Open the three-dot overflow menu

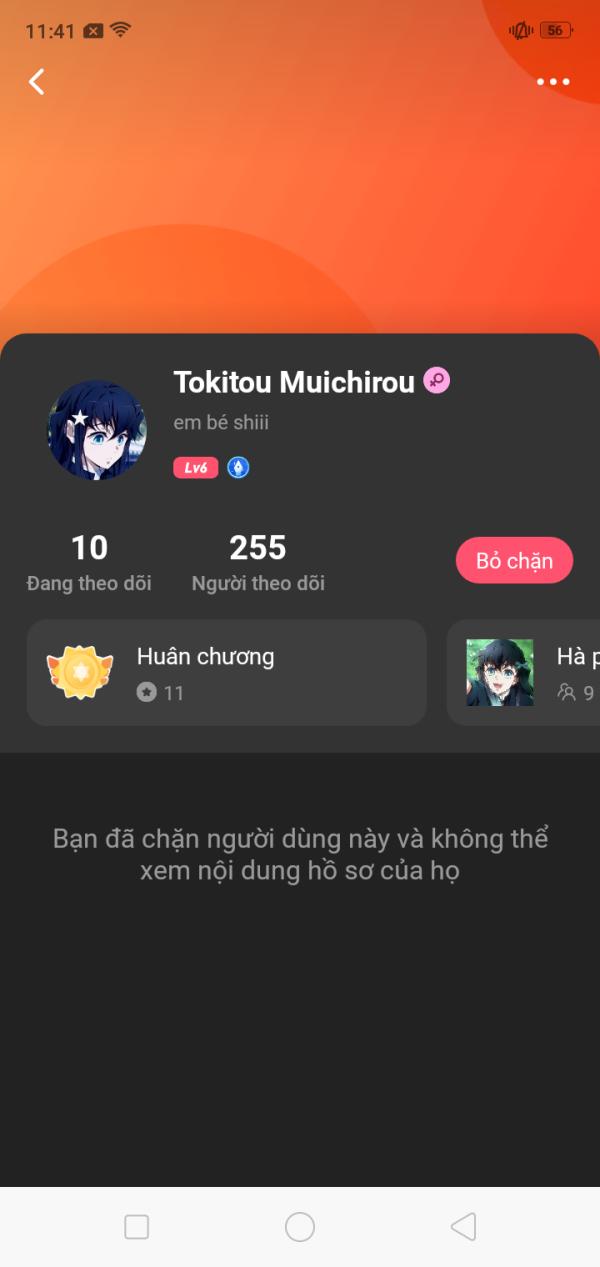click(x=553, y=82)
